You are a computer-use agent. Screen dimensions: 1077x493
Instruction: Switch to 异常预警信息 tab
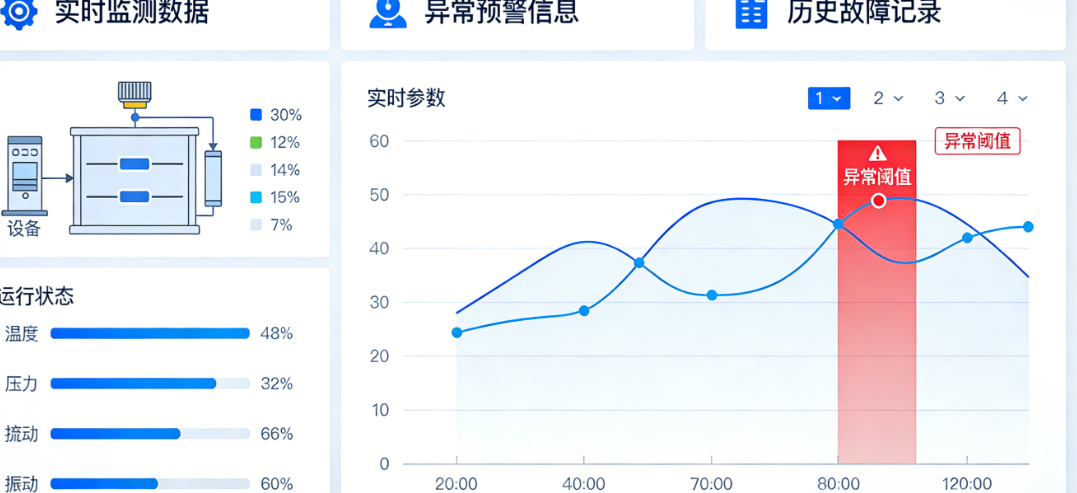(x=500, y=13)
